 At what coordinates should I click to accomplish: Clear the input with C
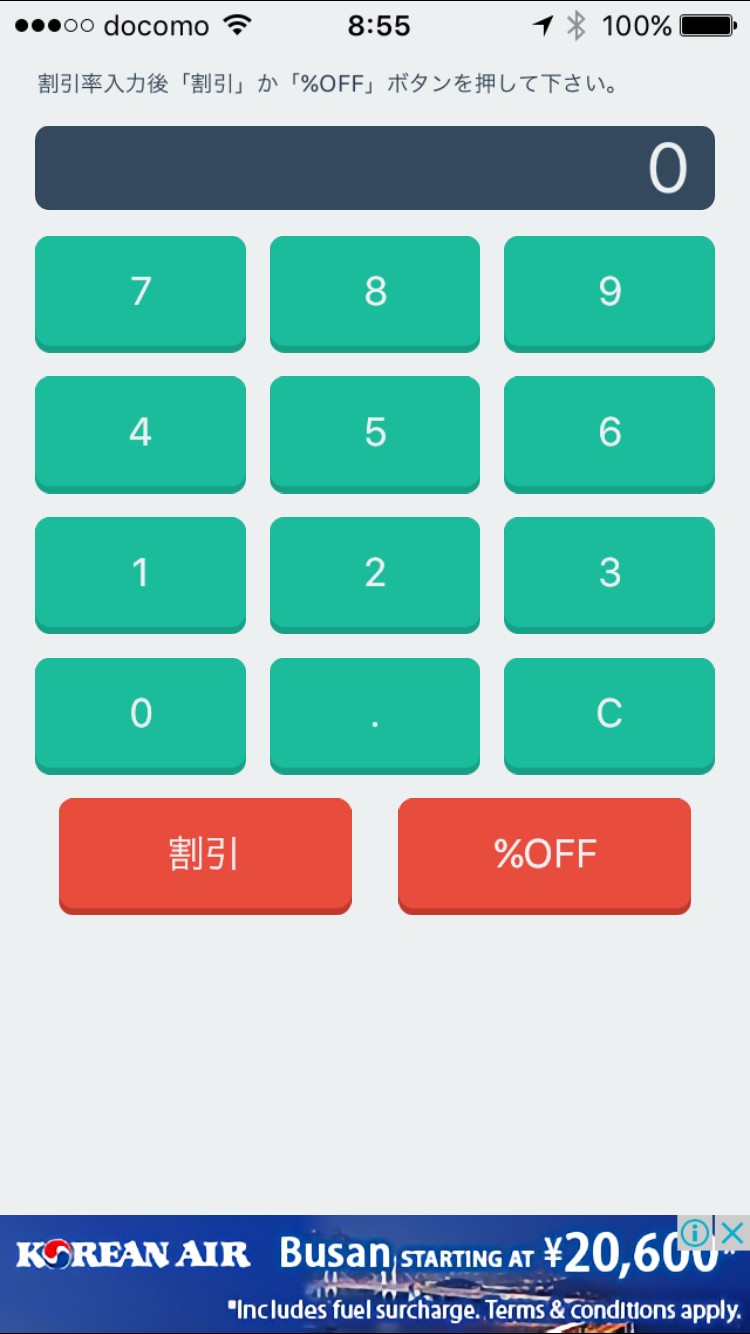[609, 714]
